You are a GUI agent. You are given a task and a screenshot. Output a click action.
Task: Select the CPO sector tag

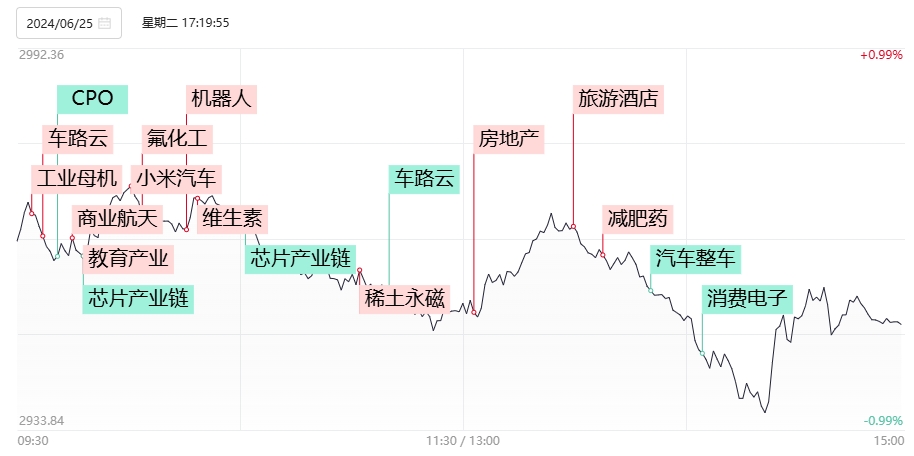[x=92, y=98]
